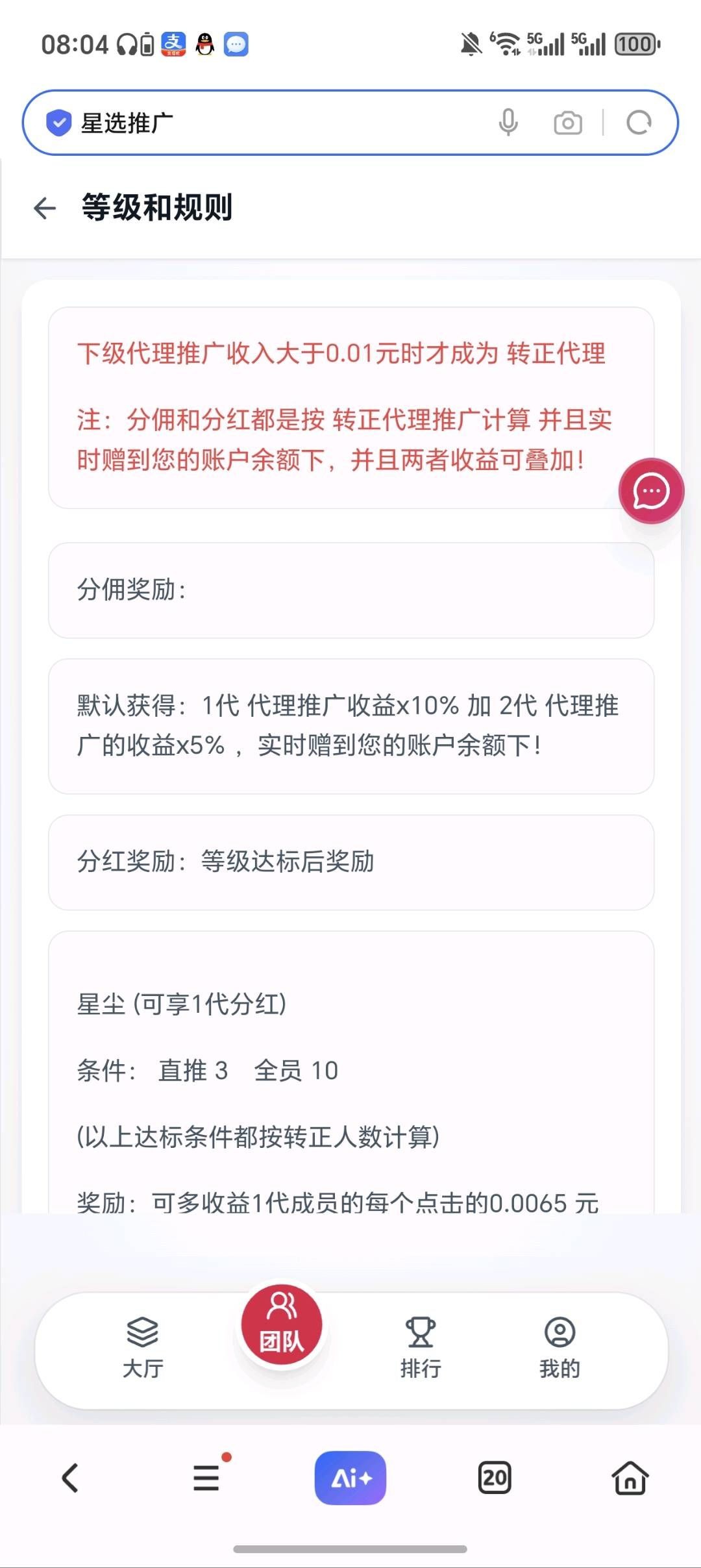Open camera search in address bar
The width and height of the screenshot is (701, 1568).
567,123
